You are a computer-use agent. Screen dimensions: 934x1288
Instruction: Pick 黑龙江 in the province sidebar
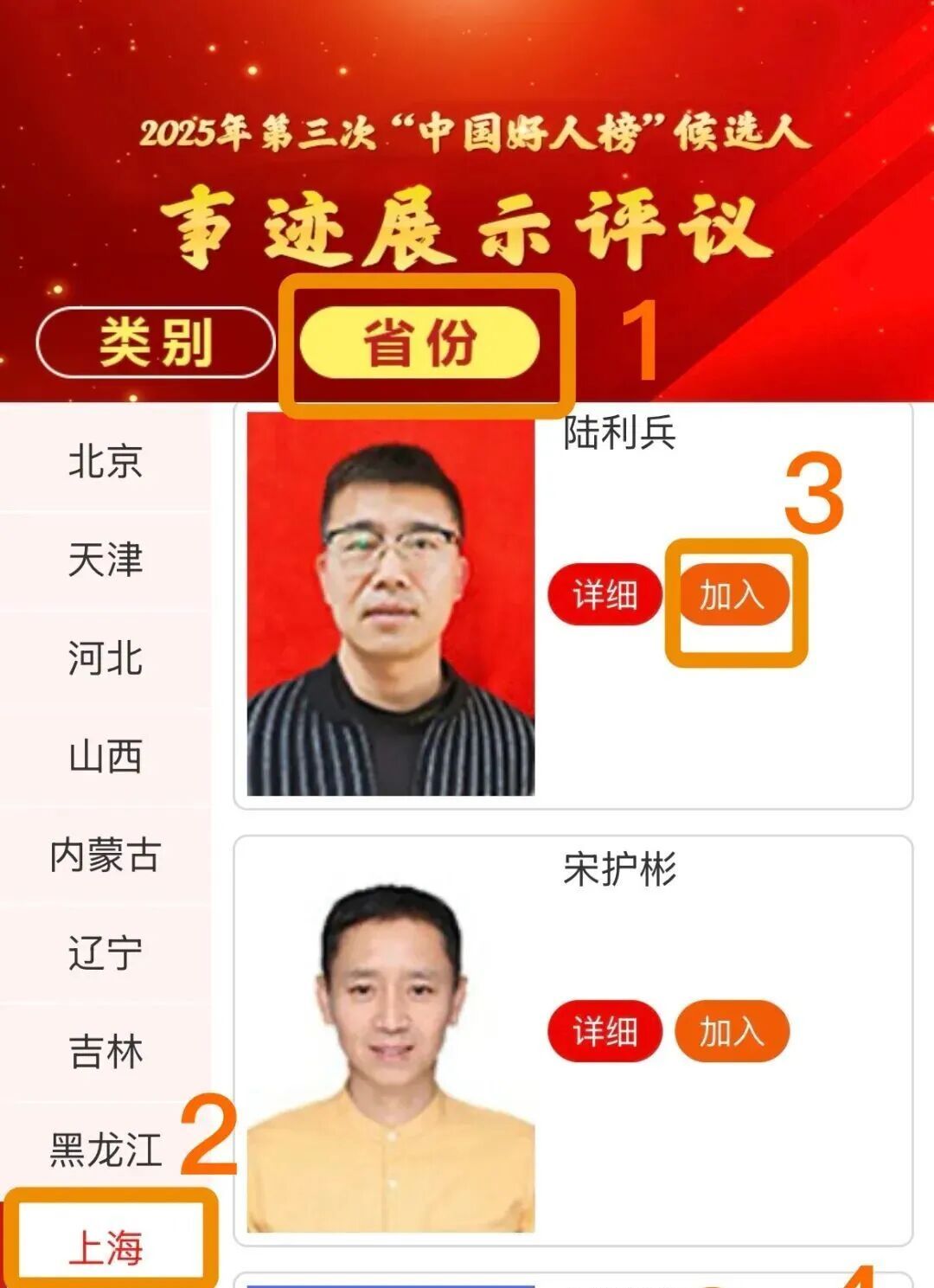(105, 1150)
